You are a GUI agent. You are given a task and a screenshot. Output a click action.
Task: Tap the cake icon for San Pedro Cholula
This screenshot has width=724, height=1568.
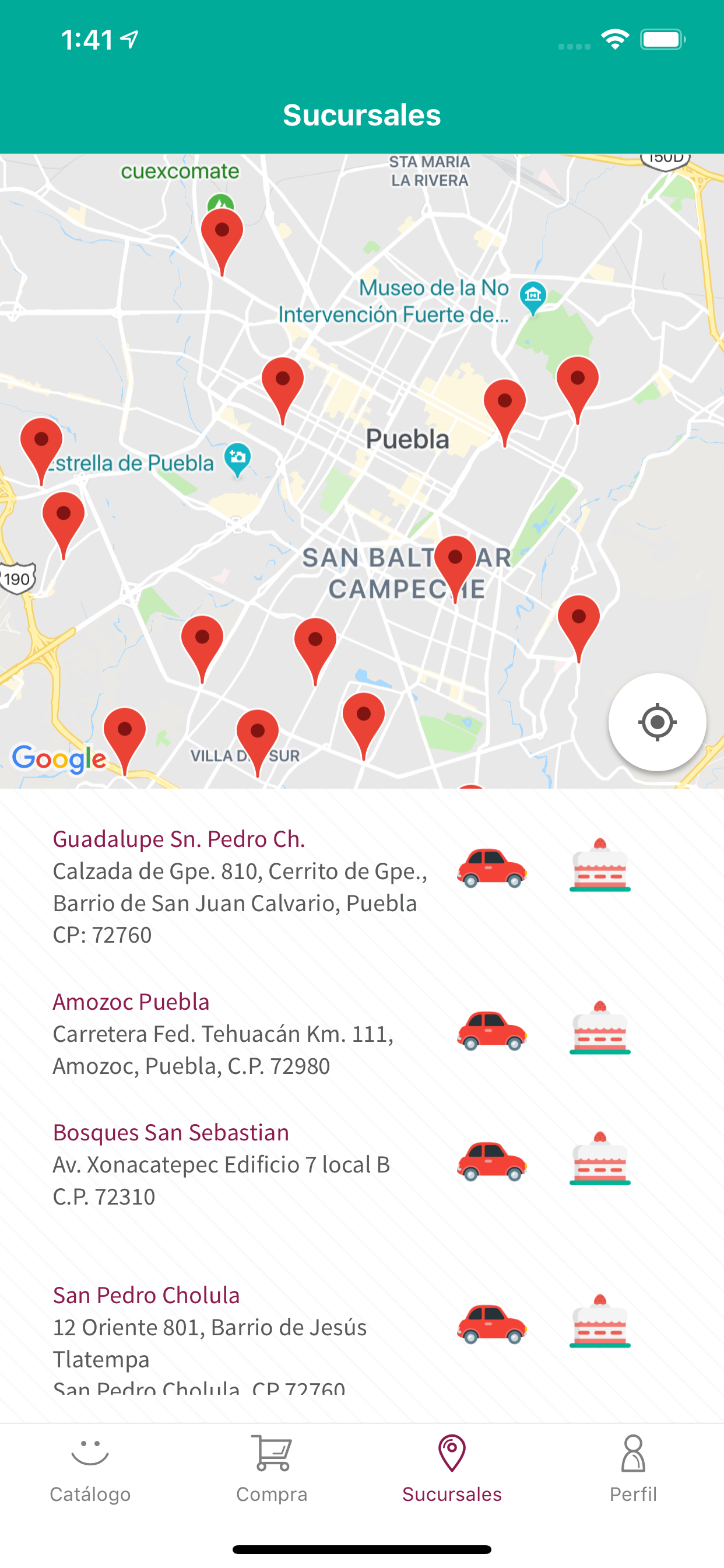tap(600, 1320)
